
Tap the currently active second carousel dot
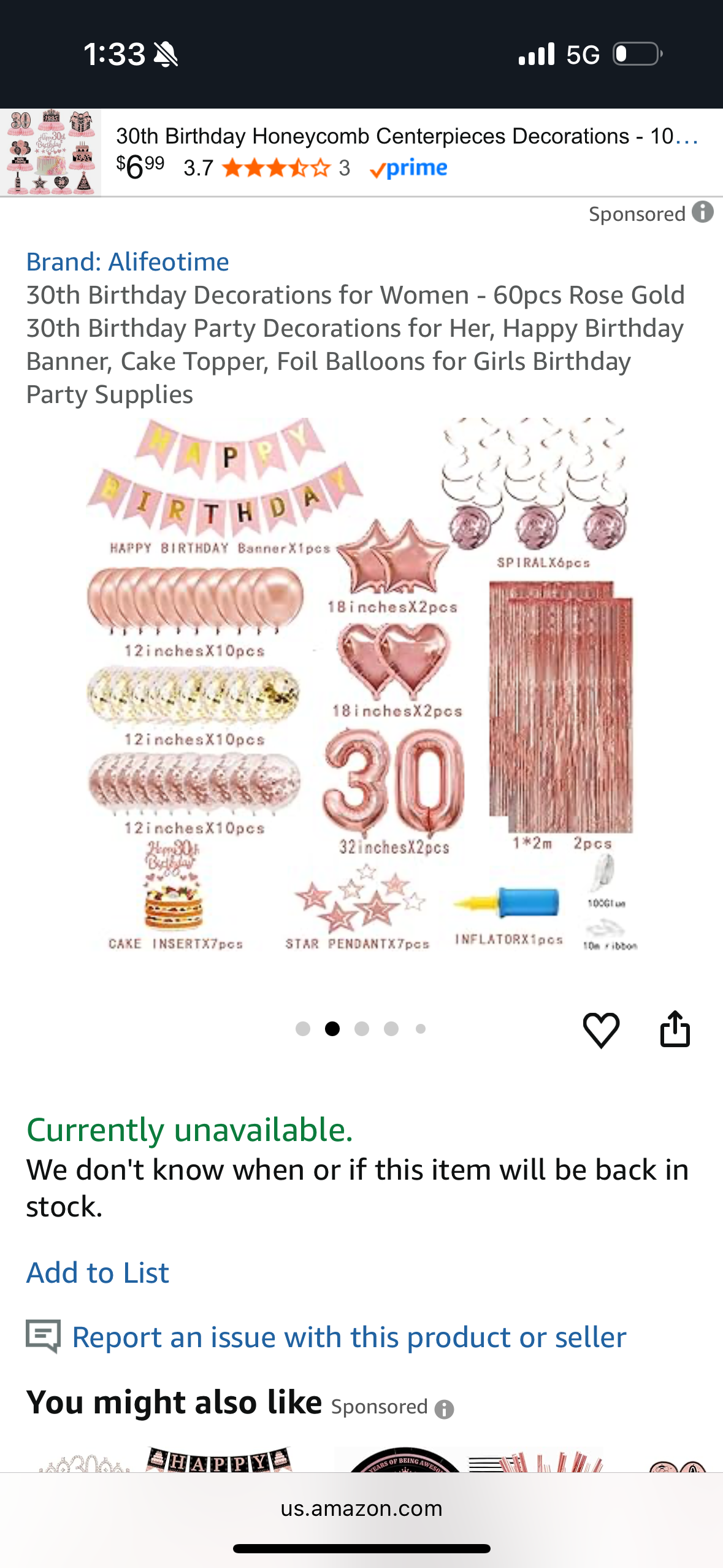(x=332, y=1029)
